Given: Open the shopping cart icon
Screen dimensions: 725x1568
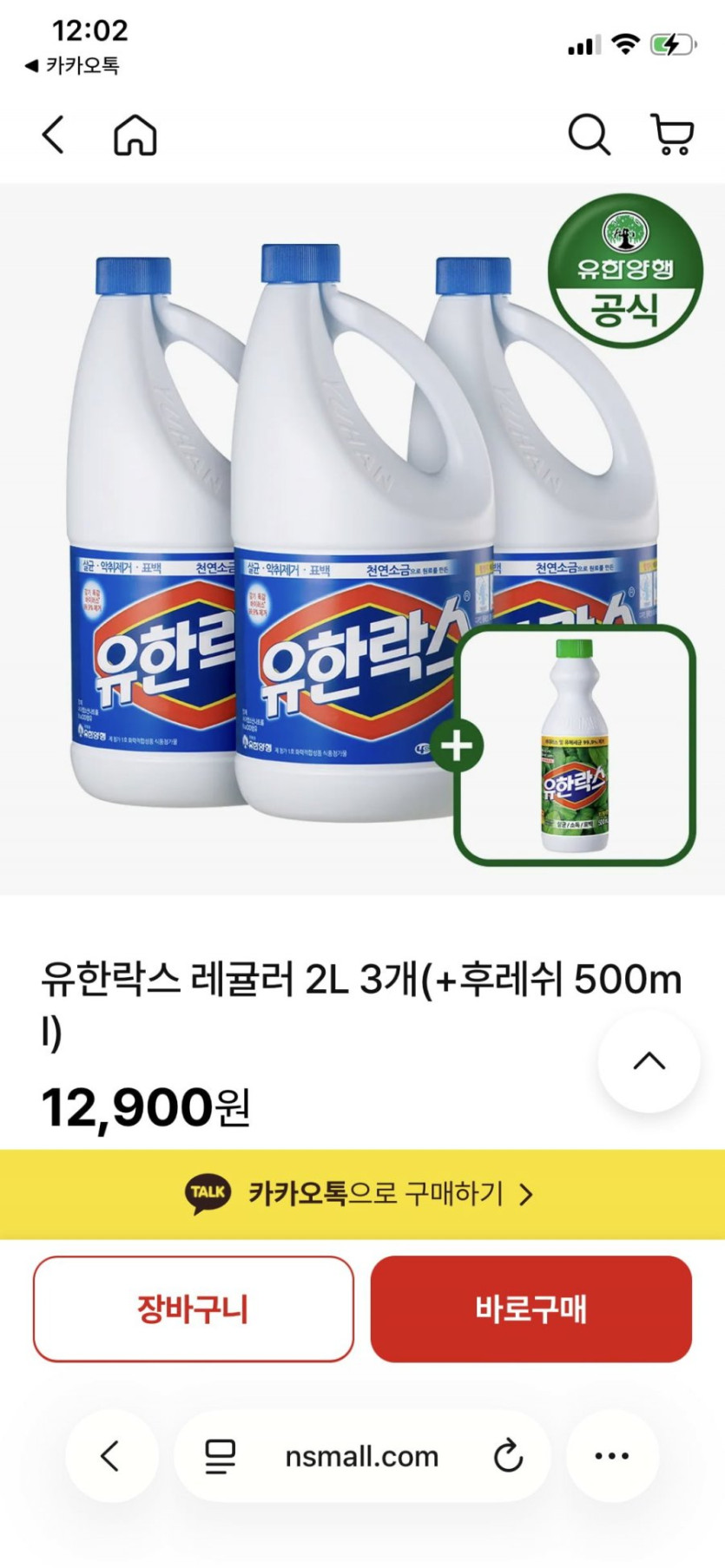Looking at the screenshot, I should coord(672,135).
